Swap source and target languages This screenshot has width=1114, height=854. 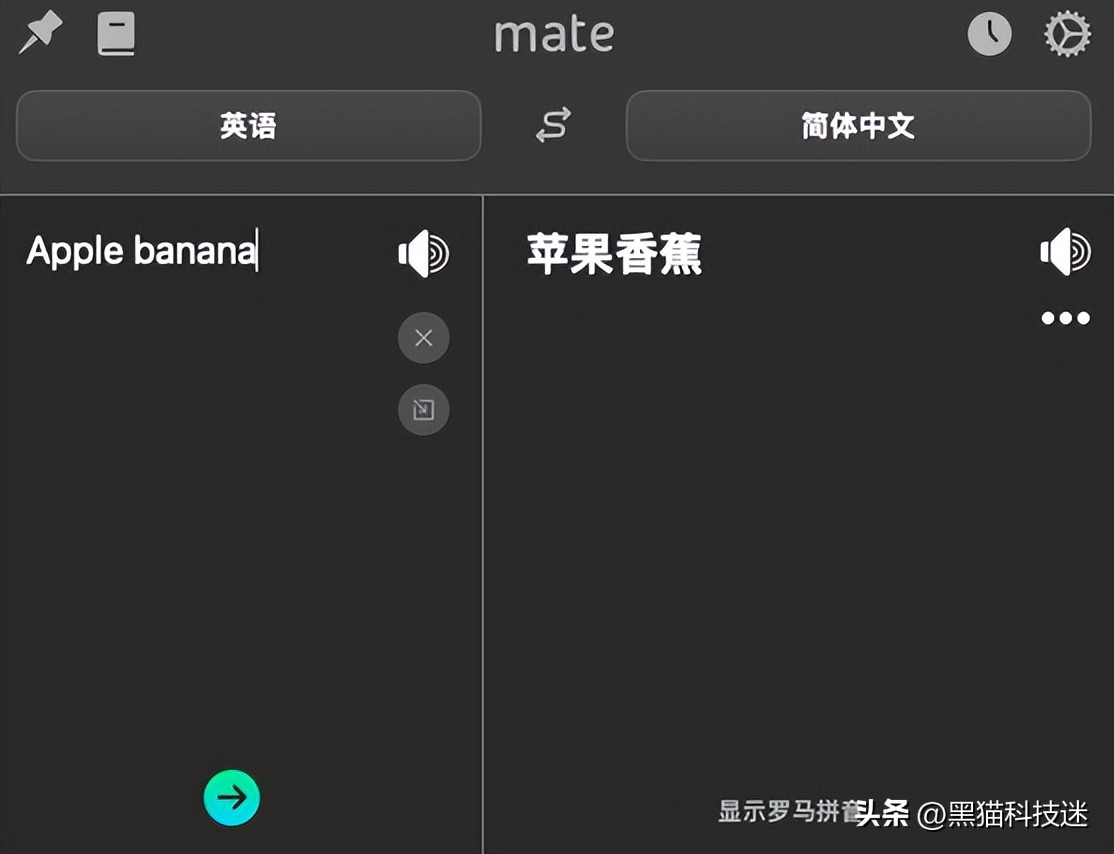coord(553,126)
